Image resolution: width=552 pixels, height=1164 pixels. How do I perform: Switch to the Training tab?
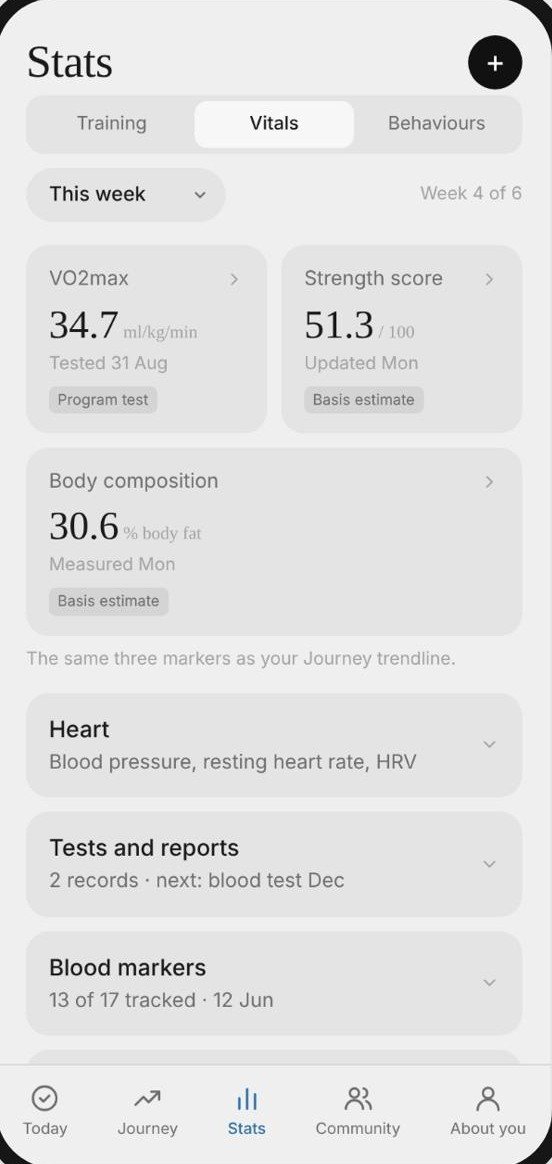(111, 123)
